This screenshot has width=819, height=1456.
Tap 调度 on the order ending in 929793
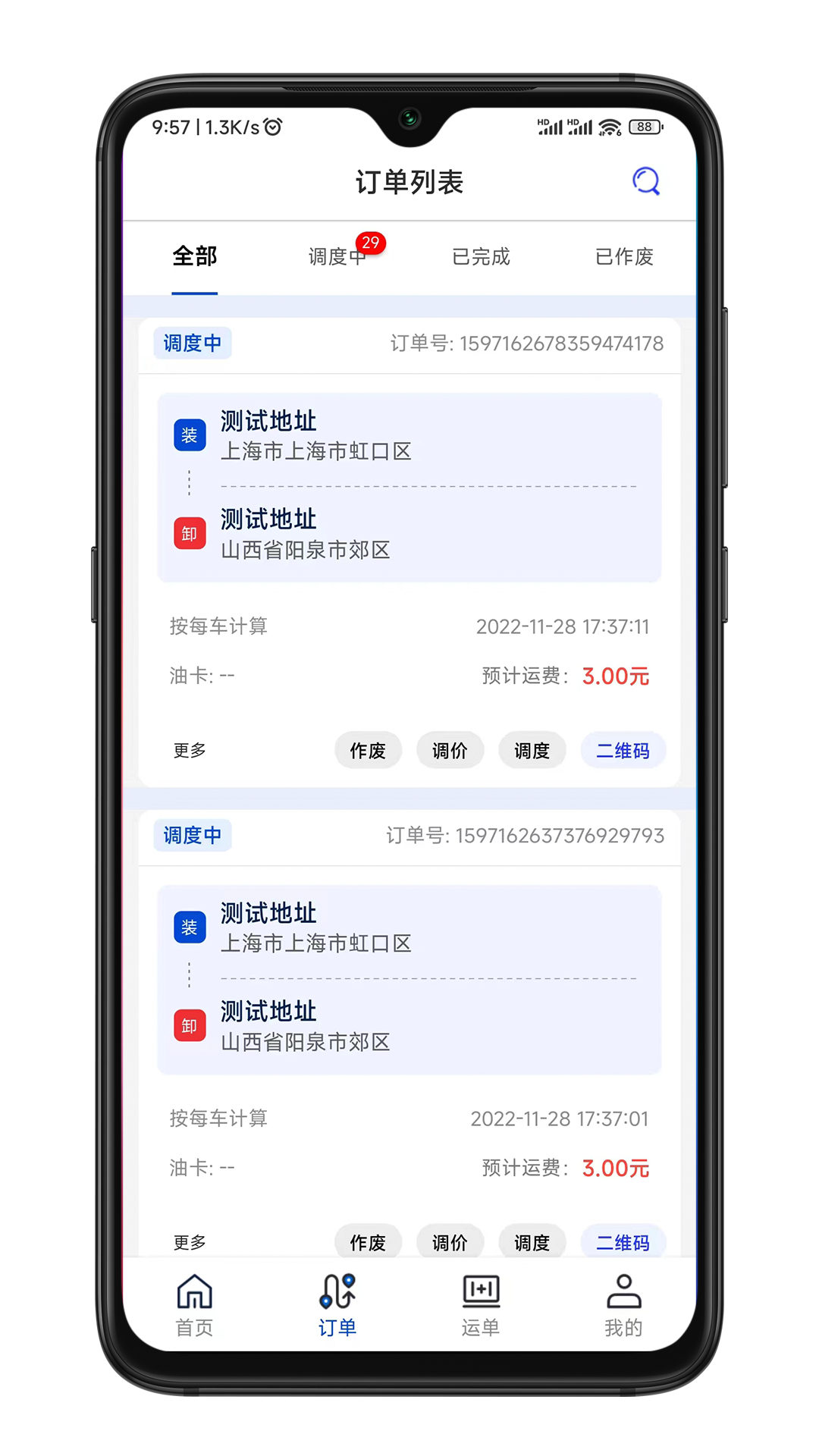click(x=532, y=1241)
